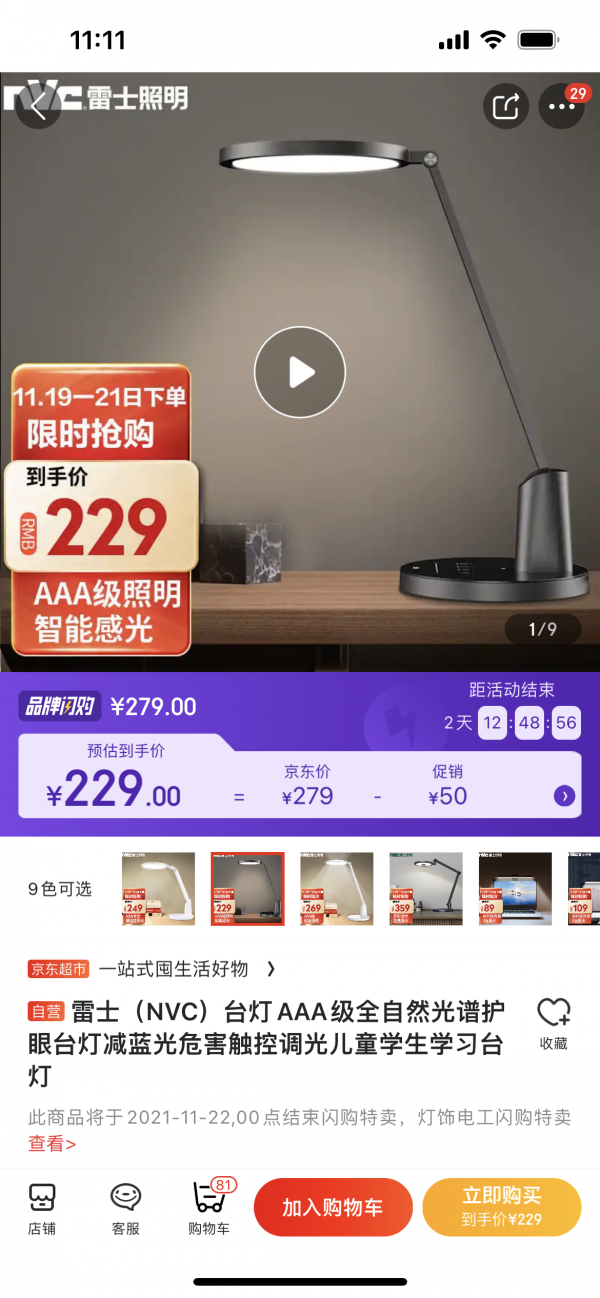Open the 购物车 shopping cart

210,1208
